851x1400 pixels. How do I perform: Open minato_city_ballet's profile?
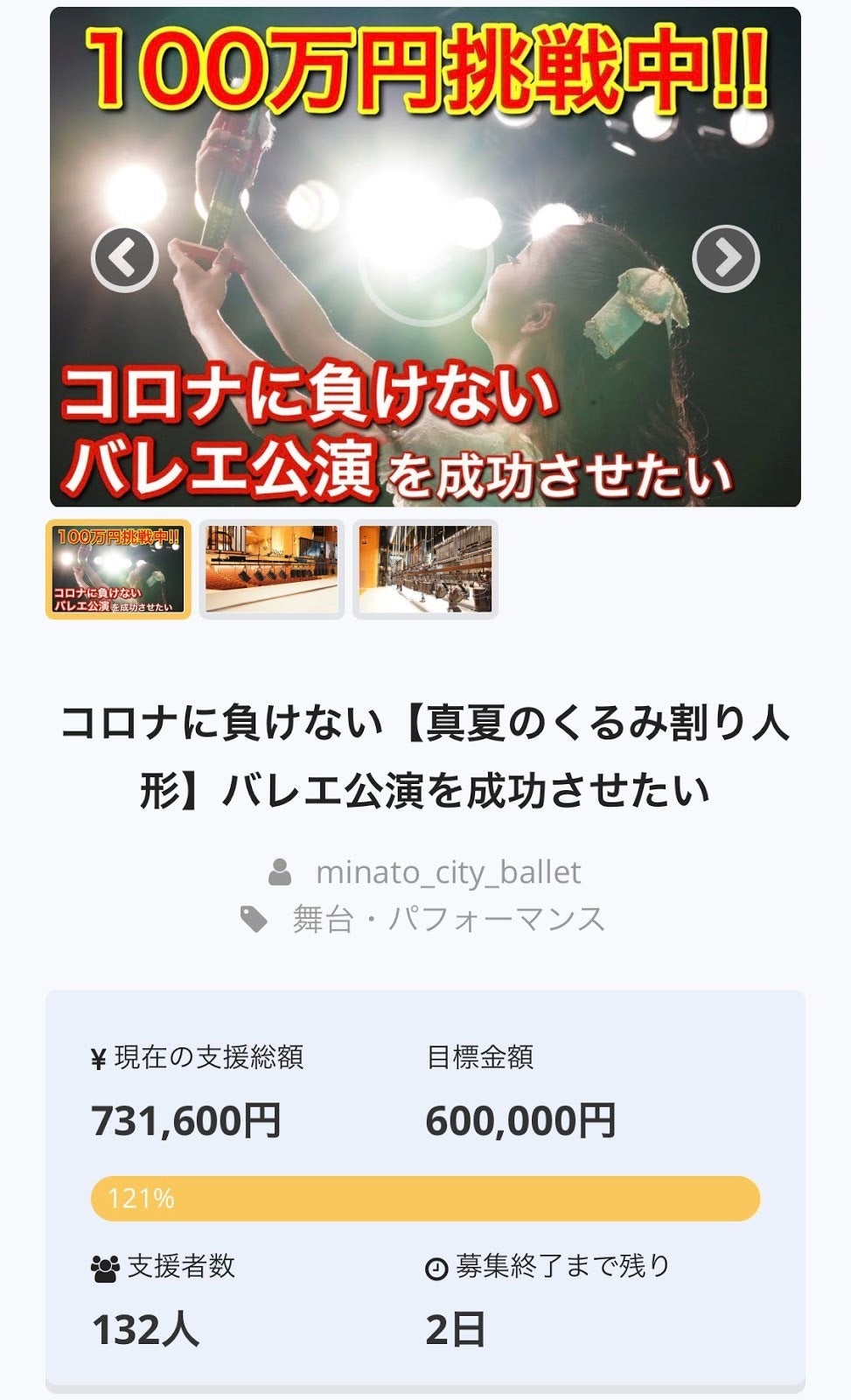click(x=448, y=871)
